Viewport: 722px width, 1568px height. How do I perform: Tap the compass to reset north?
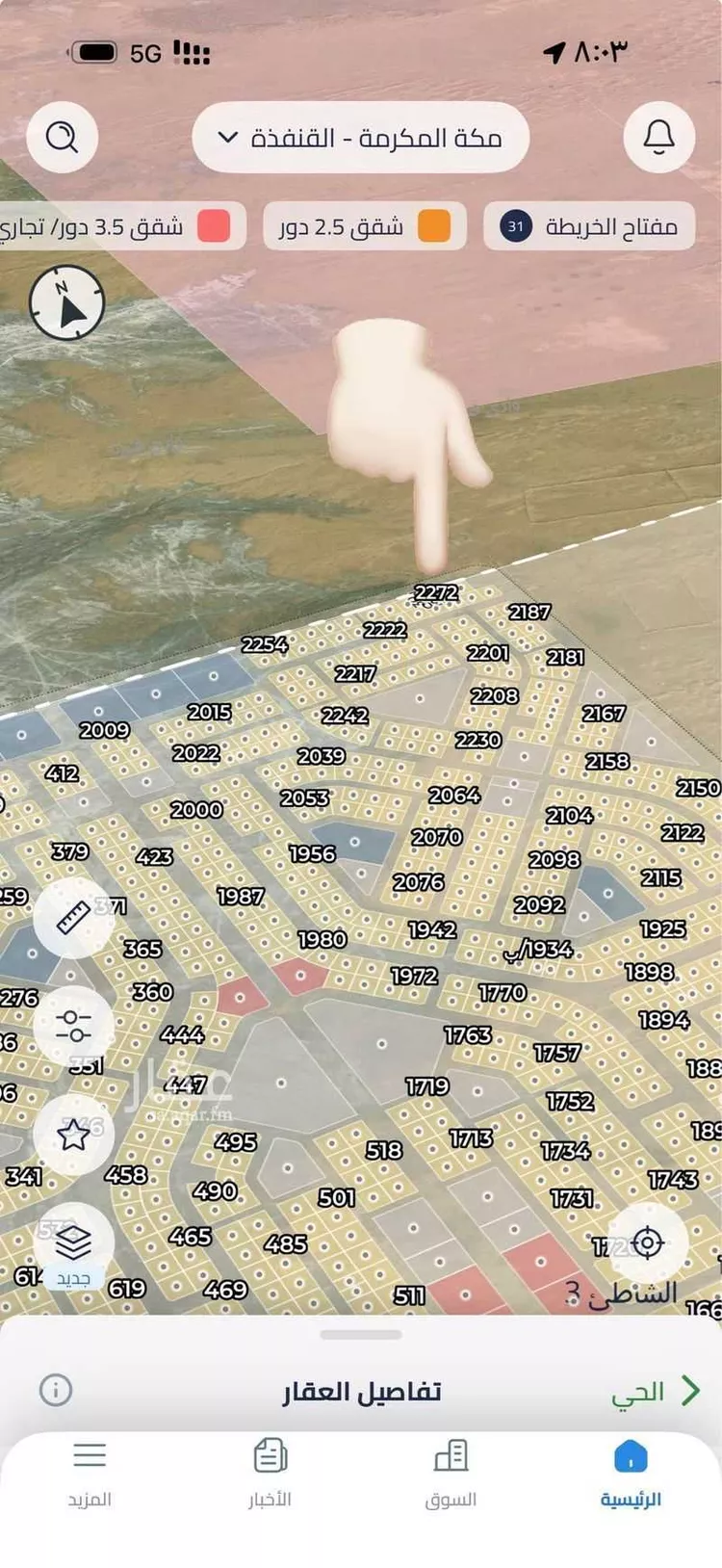[67, 303]
